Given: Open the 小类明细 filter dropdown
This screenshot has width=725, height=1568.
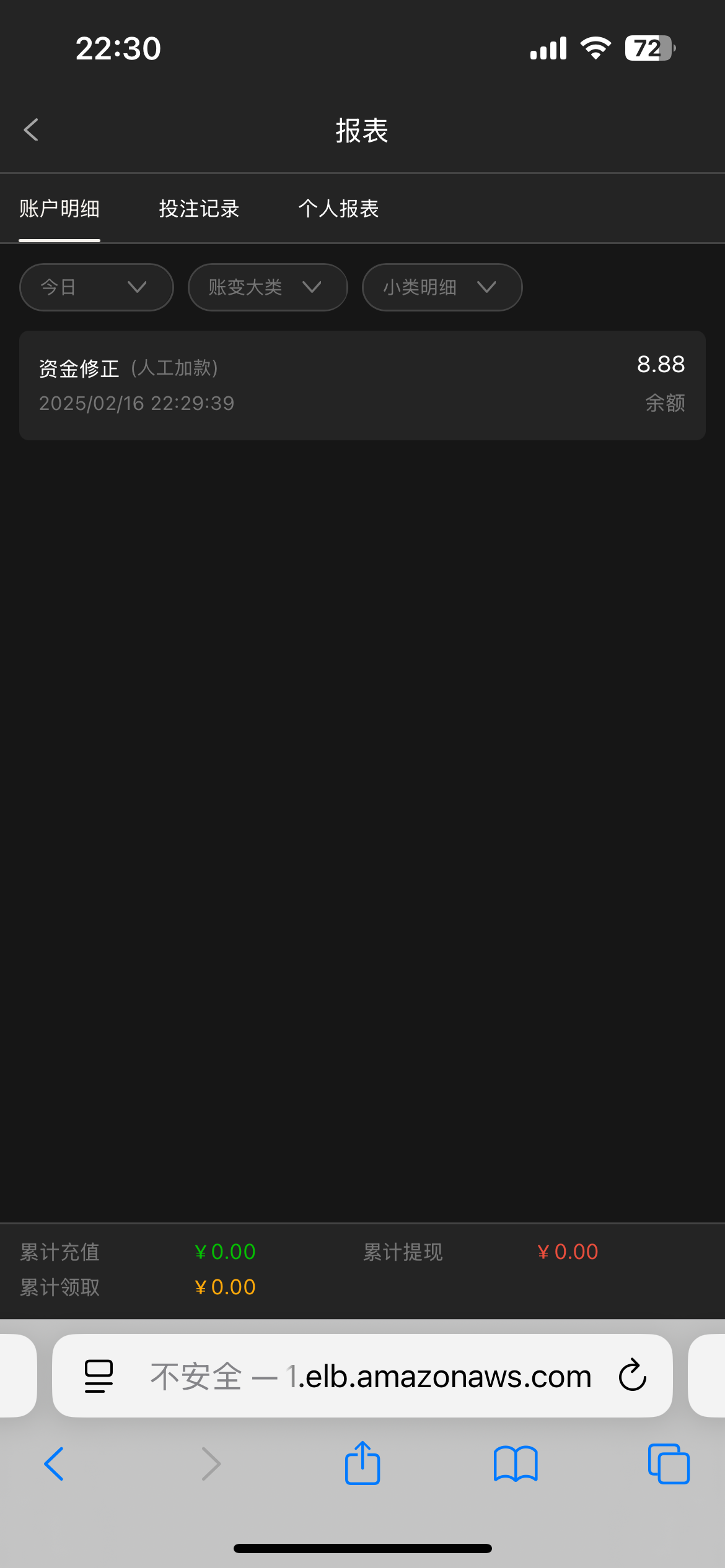Looking at the screenshot, I should coord(442,287).
